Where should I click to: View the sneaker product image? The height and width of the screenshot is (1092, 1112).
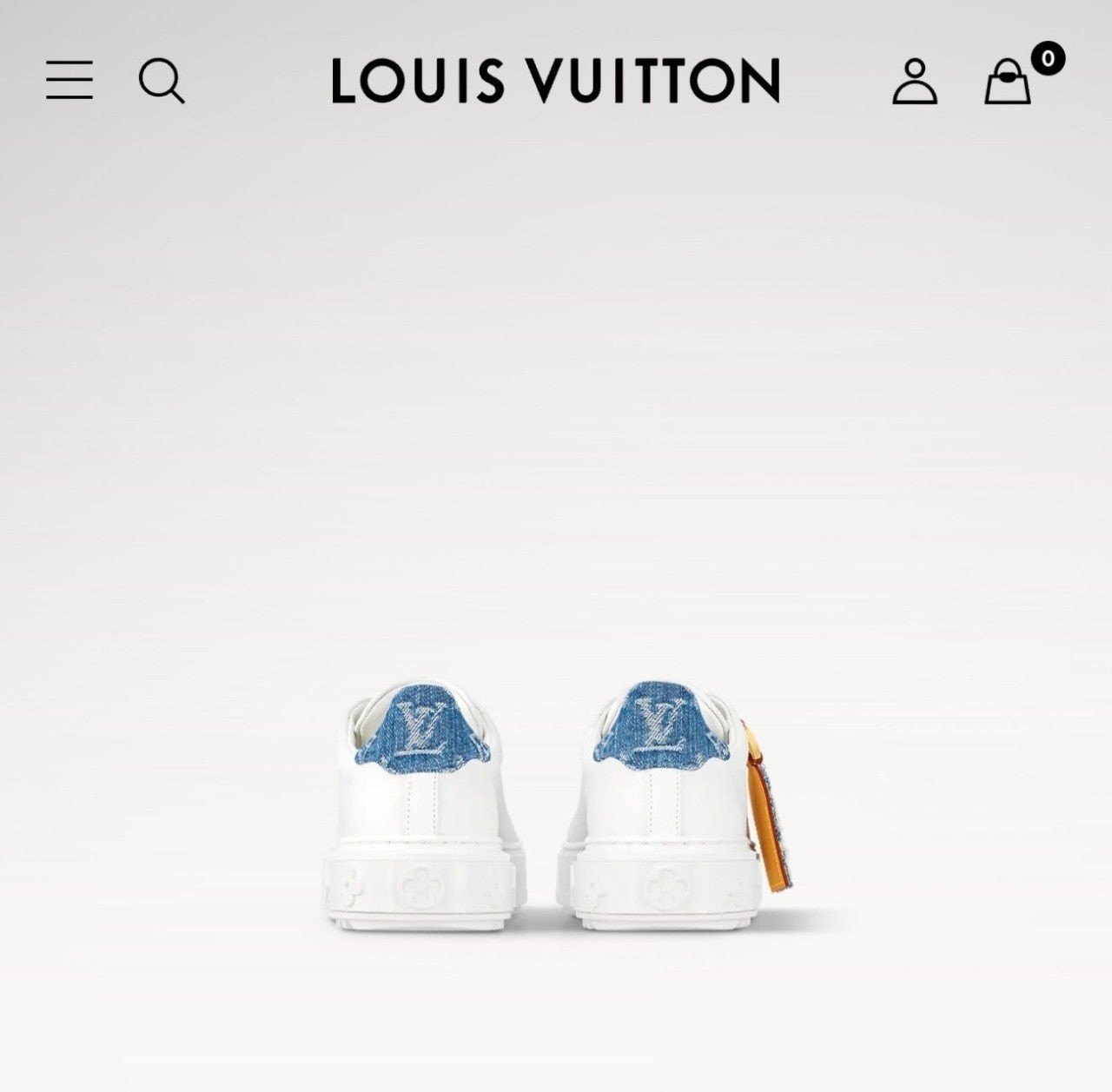pyautogui.click(x=556, y=808)
